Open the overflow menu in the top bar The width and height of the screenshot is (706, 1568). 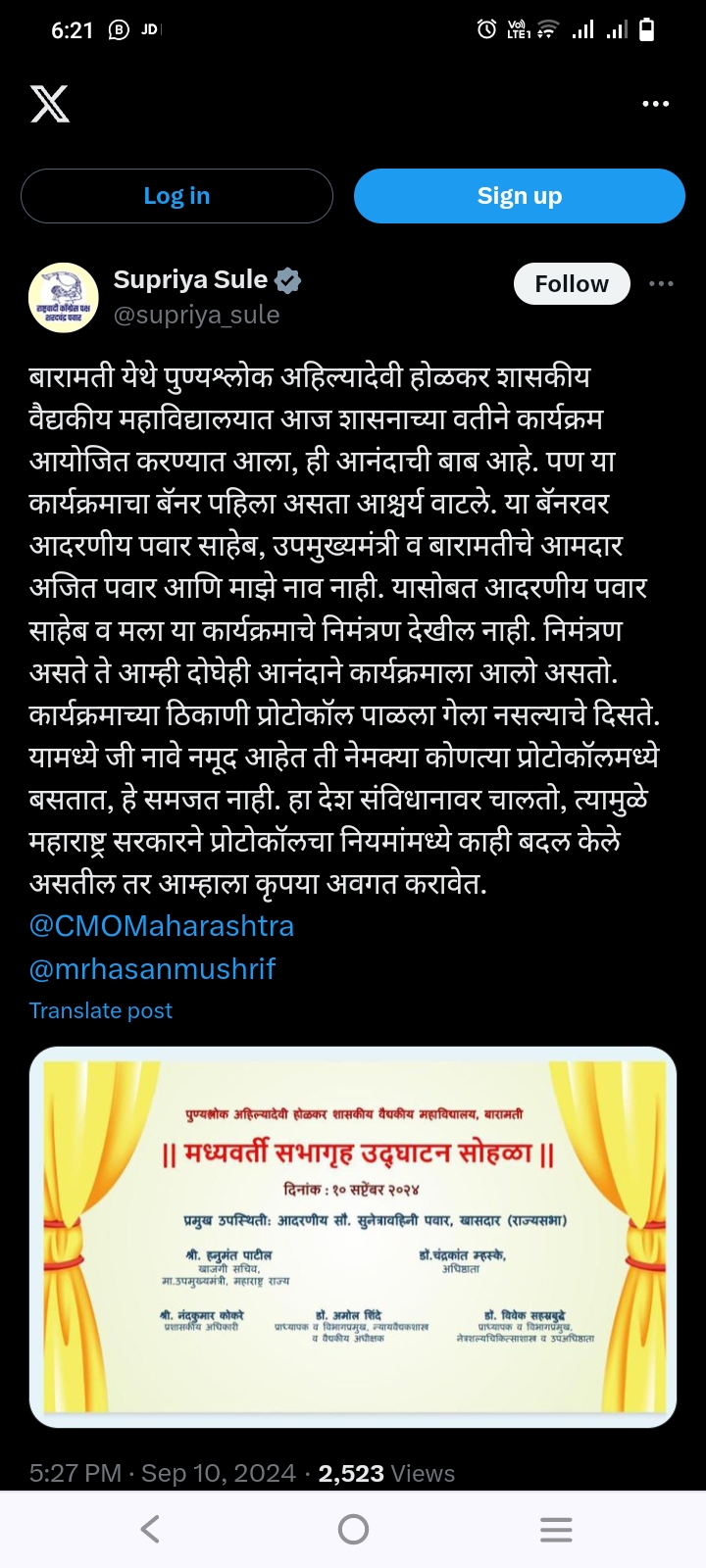click(655, 104)
